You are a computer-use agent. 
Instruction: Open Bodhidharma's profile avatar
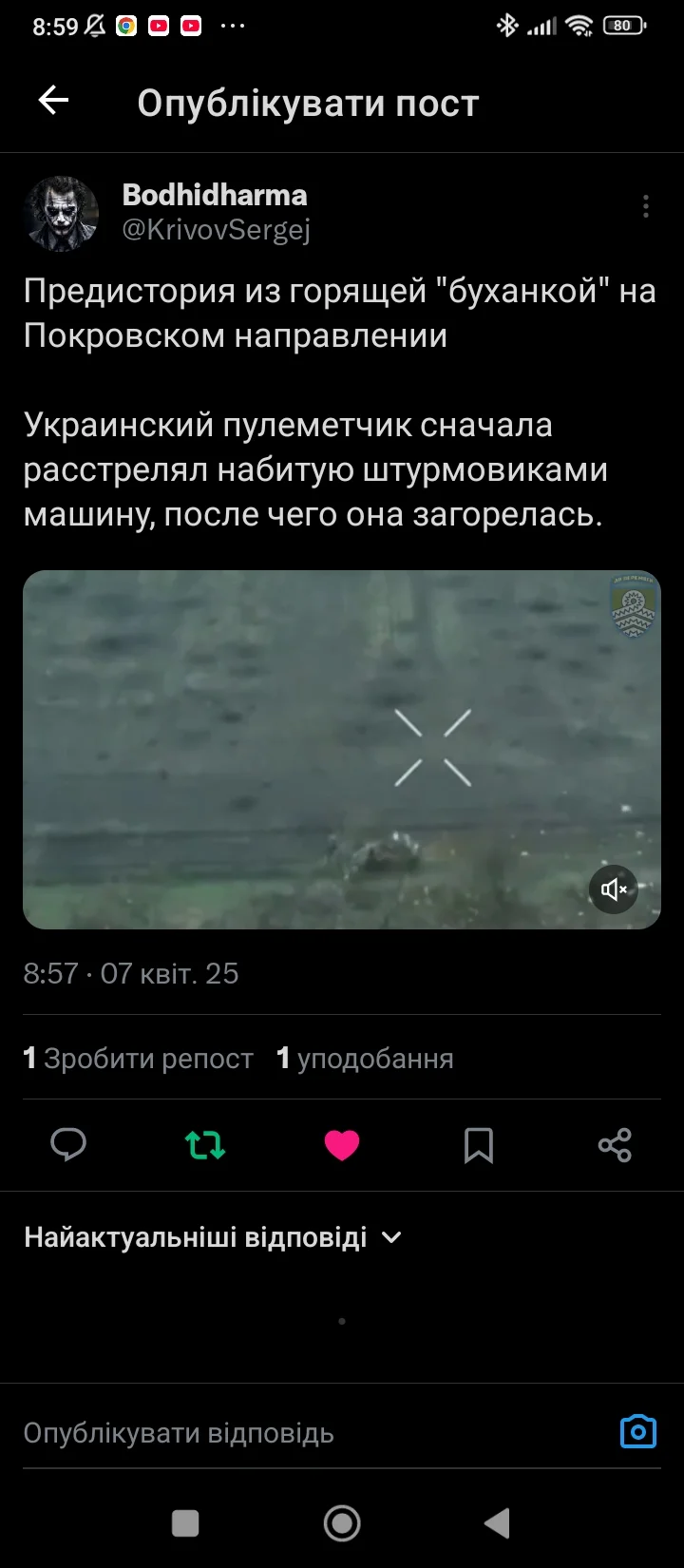click(61, 213)
